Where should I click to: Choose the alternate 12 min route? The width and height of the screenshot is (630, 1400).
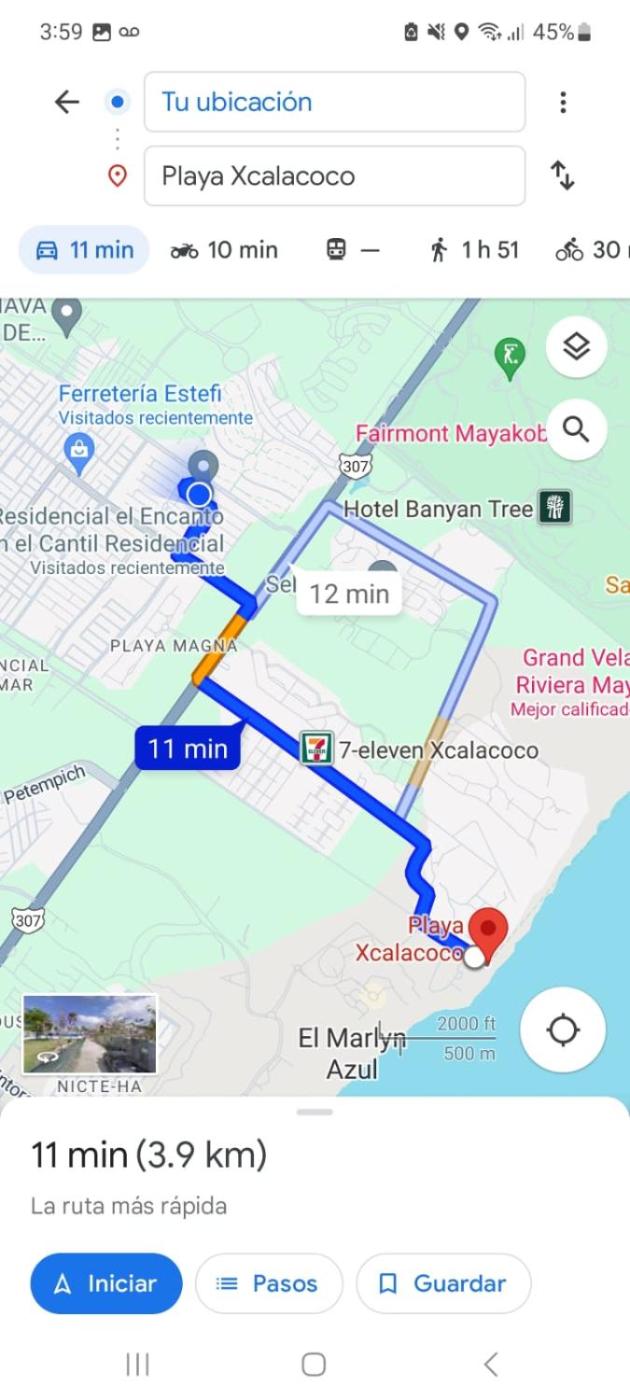point(348,594)
